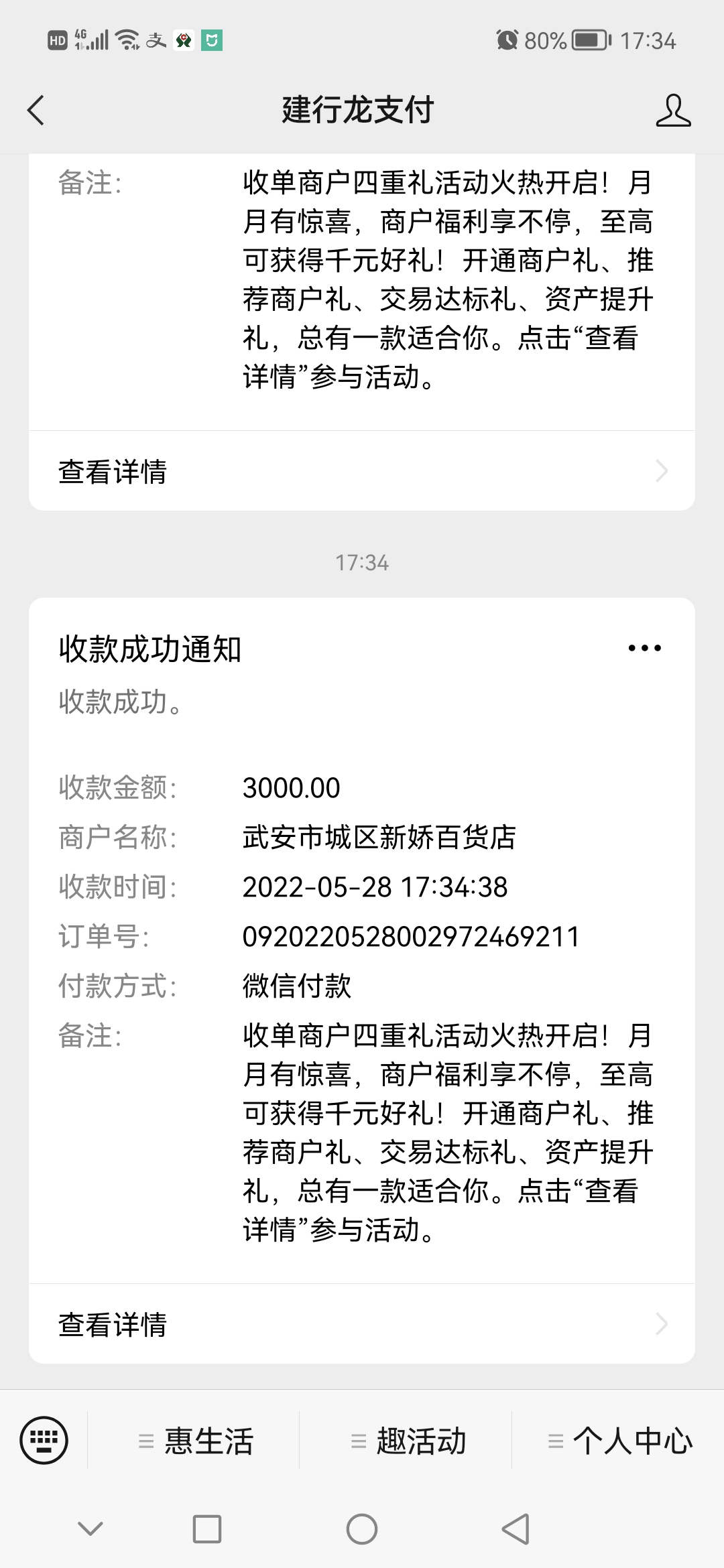
Task: Tap the system home button
Action: pos(362,1529)
